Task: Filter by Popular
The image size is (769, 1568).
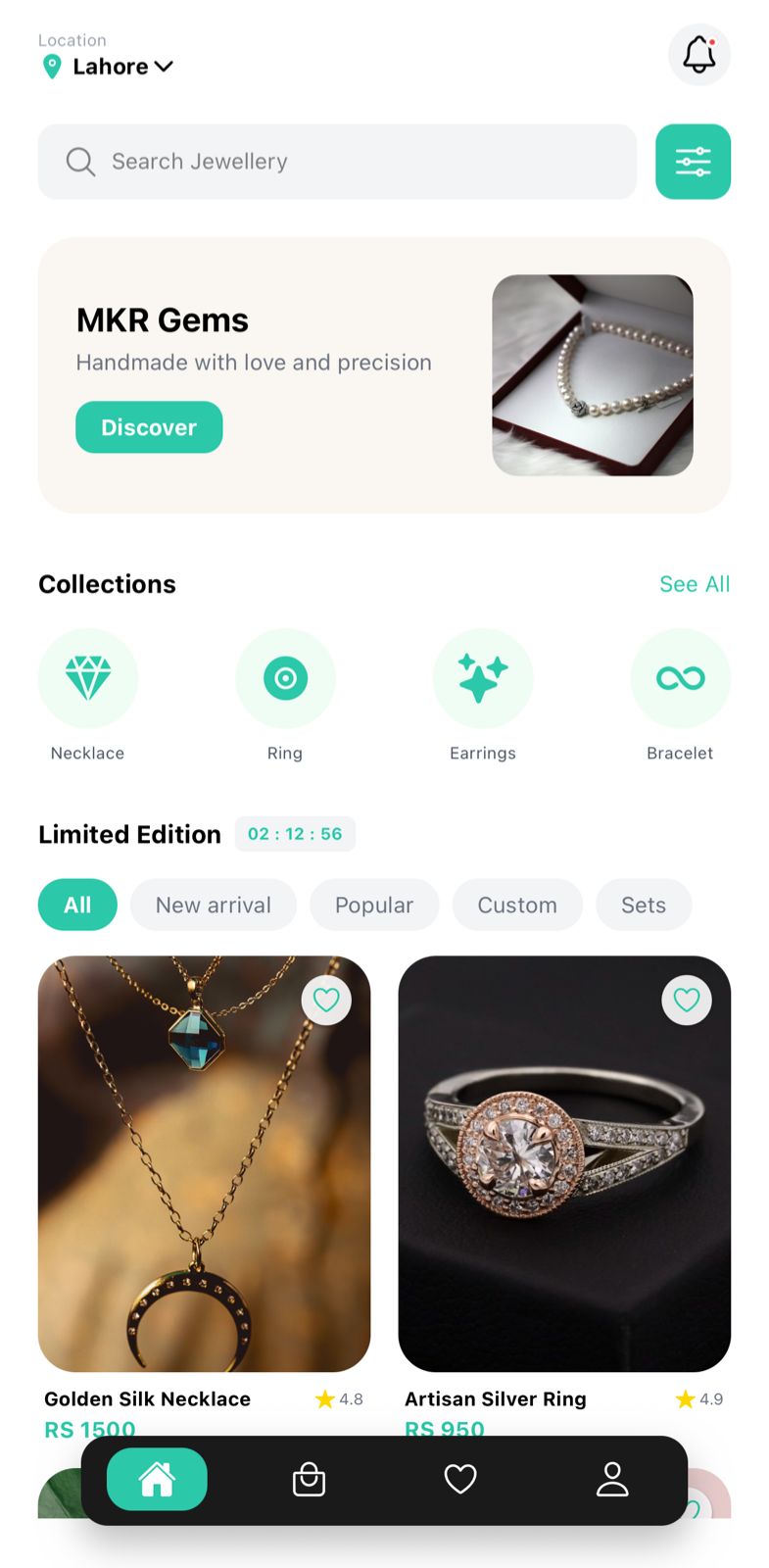Action: pos(374,905)
